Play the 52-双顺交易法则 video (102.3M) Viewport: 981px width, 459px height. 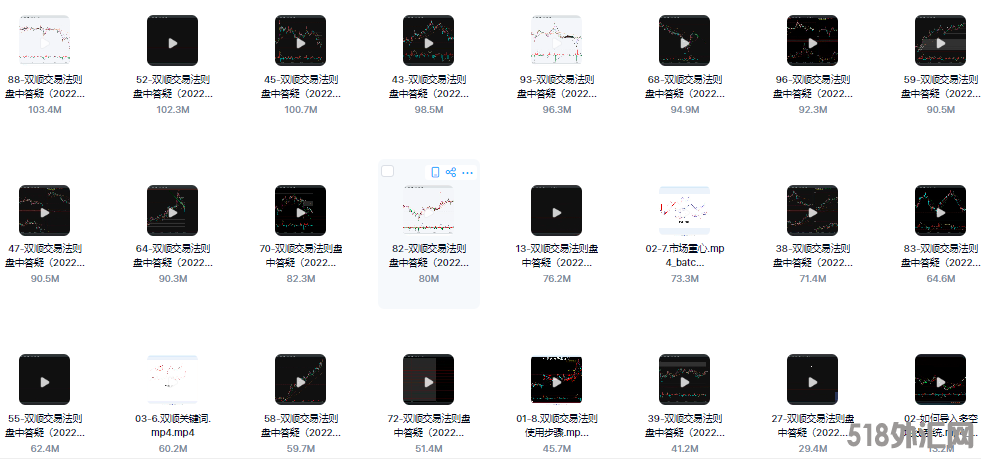tap(172, 41)
